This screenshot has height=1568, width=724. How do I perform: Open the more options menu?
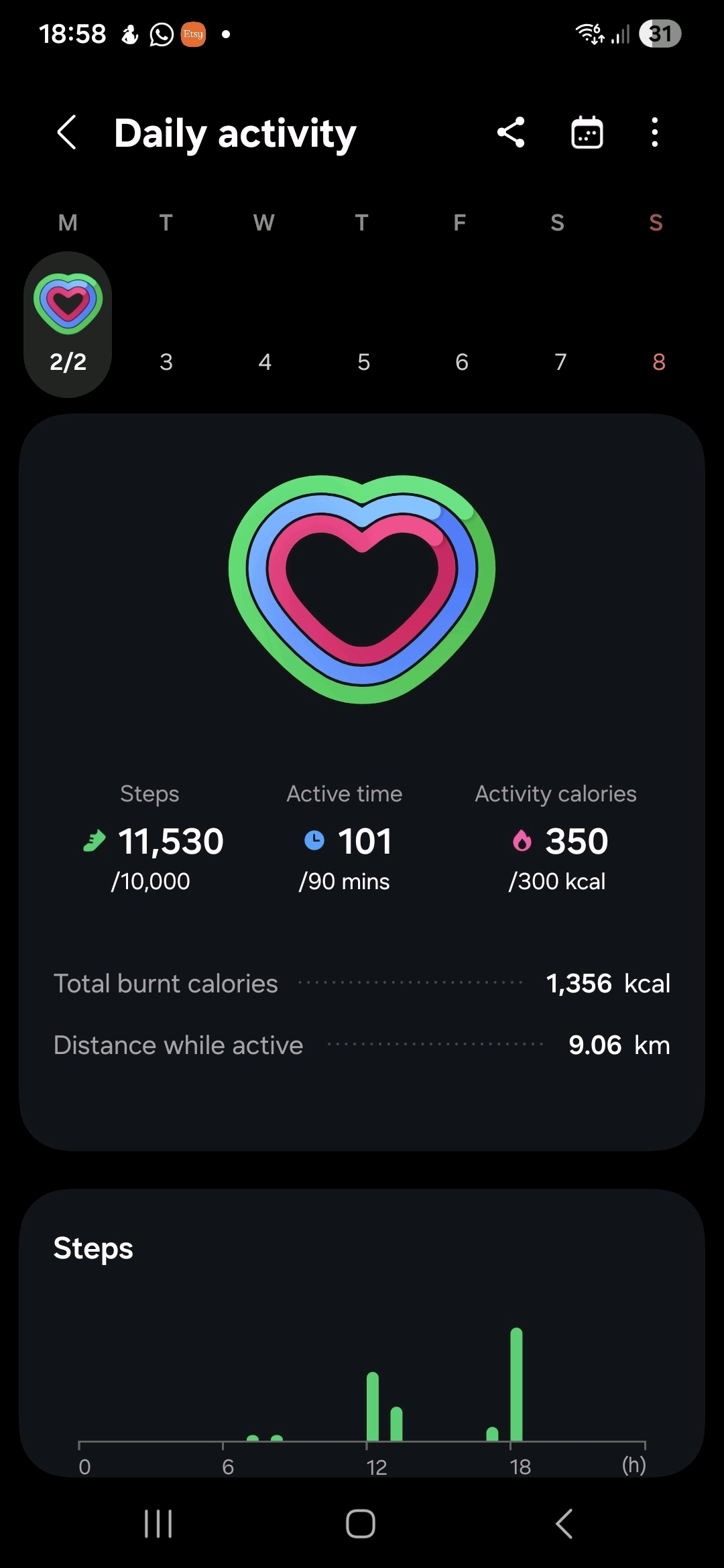tap(654, 132)
